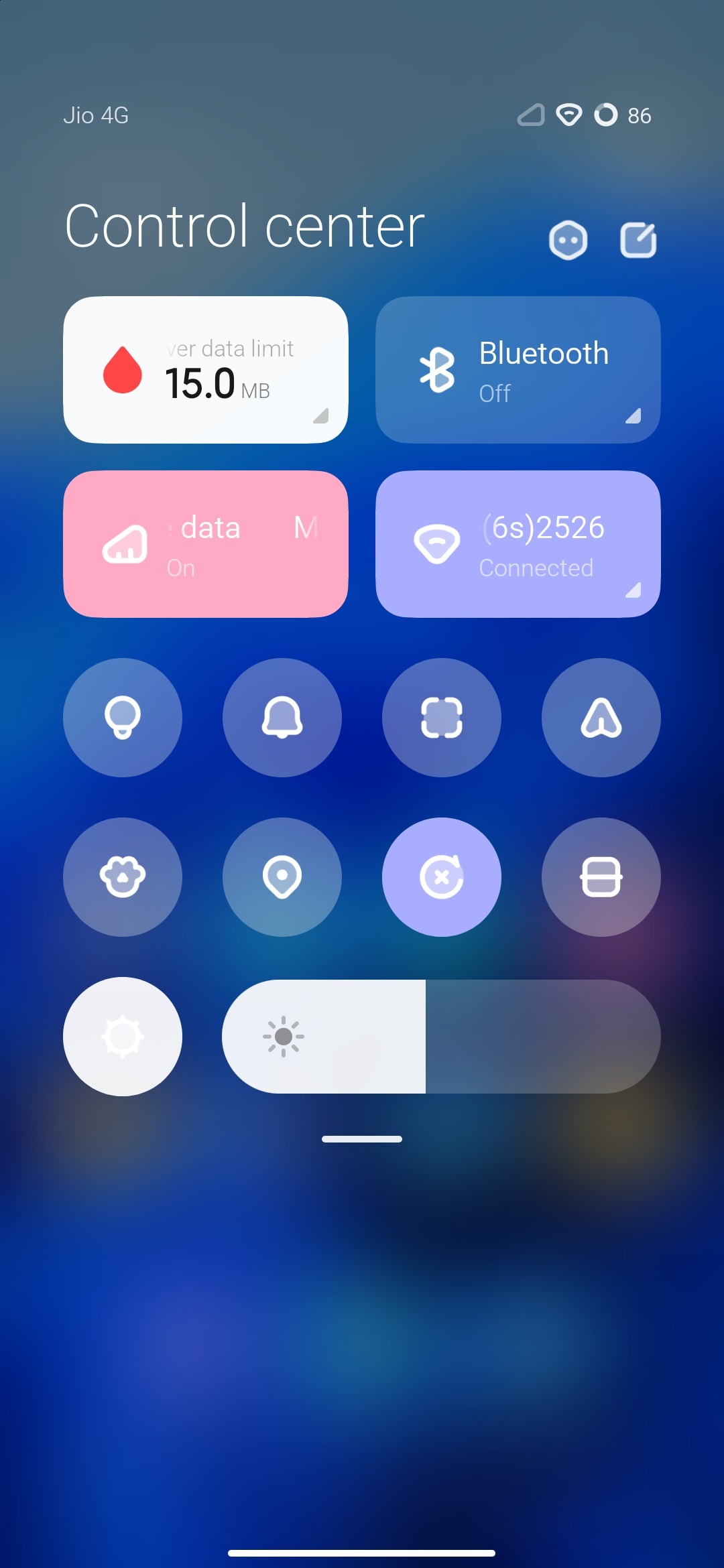The image size is (724, 1568).
Task: Open the data limit usage card
Action: 205,370
